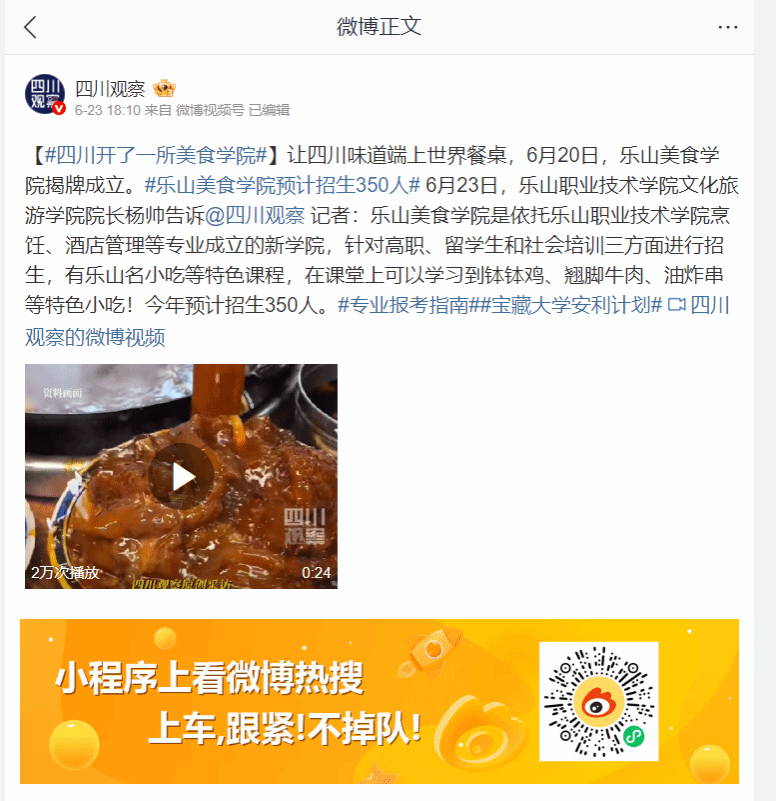Screen dimensions: 776x801
Task: Open the three-dot overflow menu
Action: click(x=727, y=27)
